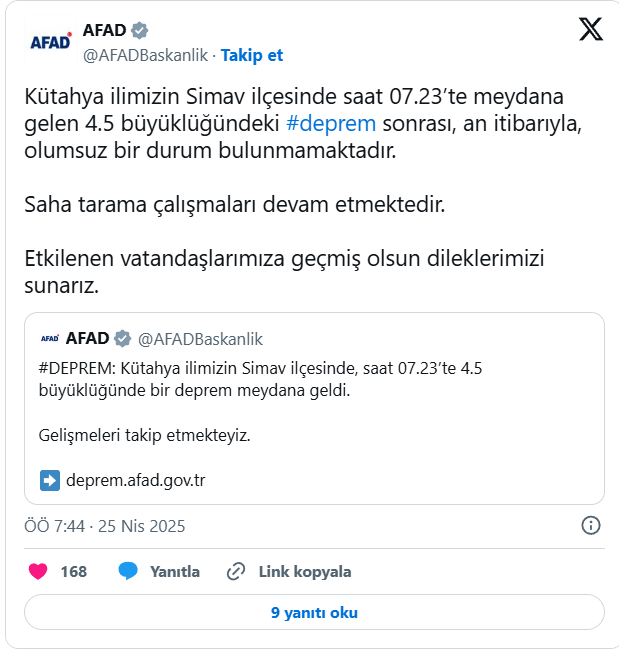Tap Takip et to follow AFAD
The width and height of the screenshot is (619, 653).
click(x=251, y=55)
